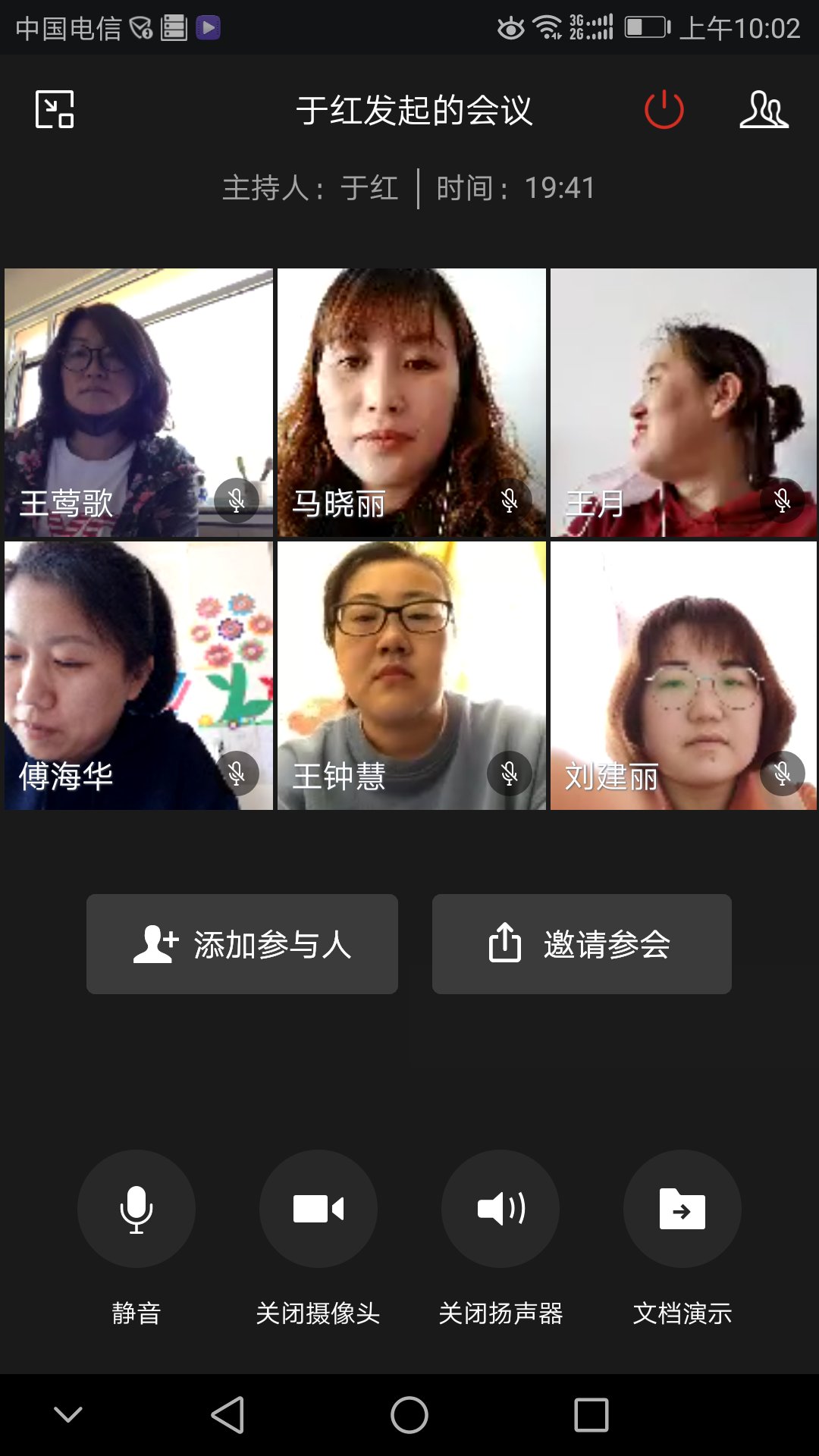Open 王莺歌's video tile
The image size is (819, 1456).
139,402
